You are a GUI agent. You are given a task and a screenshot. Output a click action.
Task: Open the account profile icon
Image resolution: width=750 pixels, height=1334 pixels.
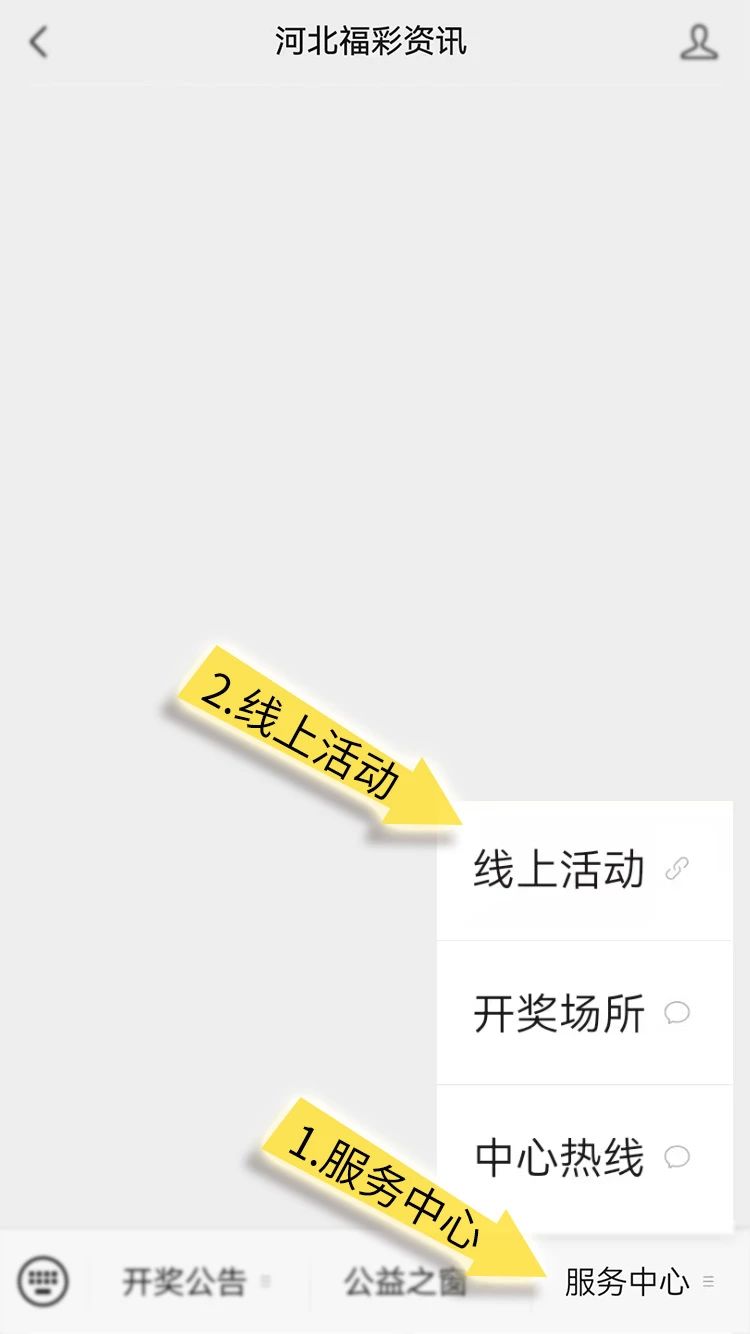tap(699, 43)
